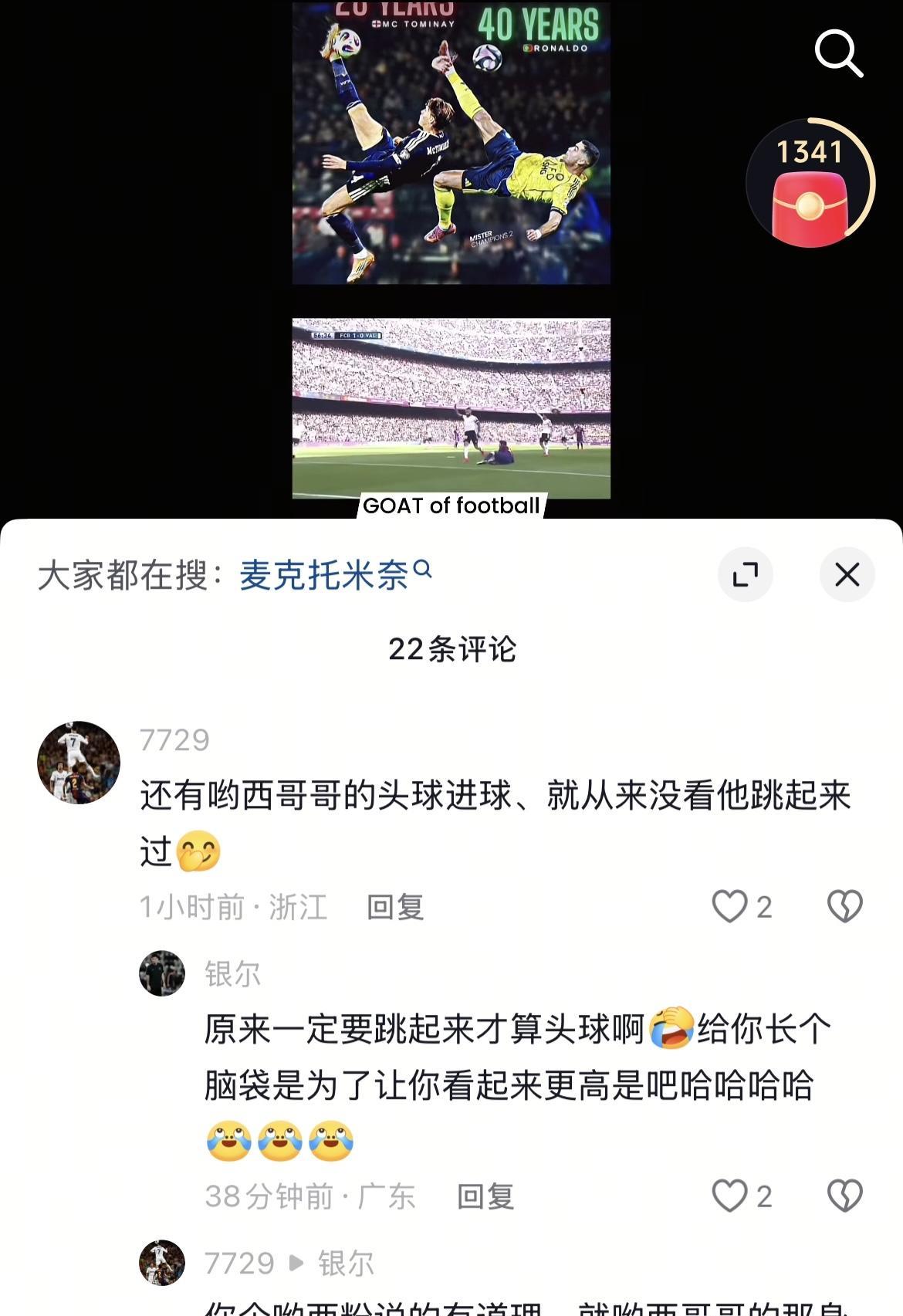Screen dimensions: 903x1316
Task: Open the GOAT of football video caption
Action: click(x=451, y=507)
